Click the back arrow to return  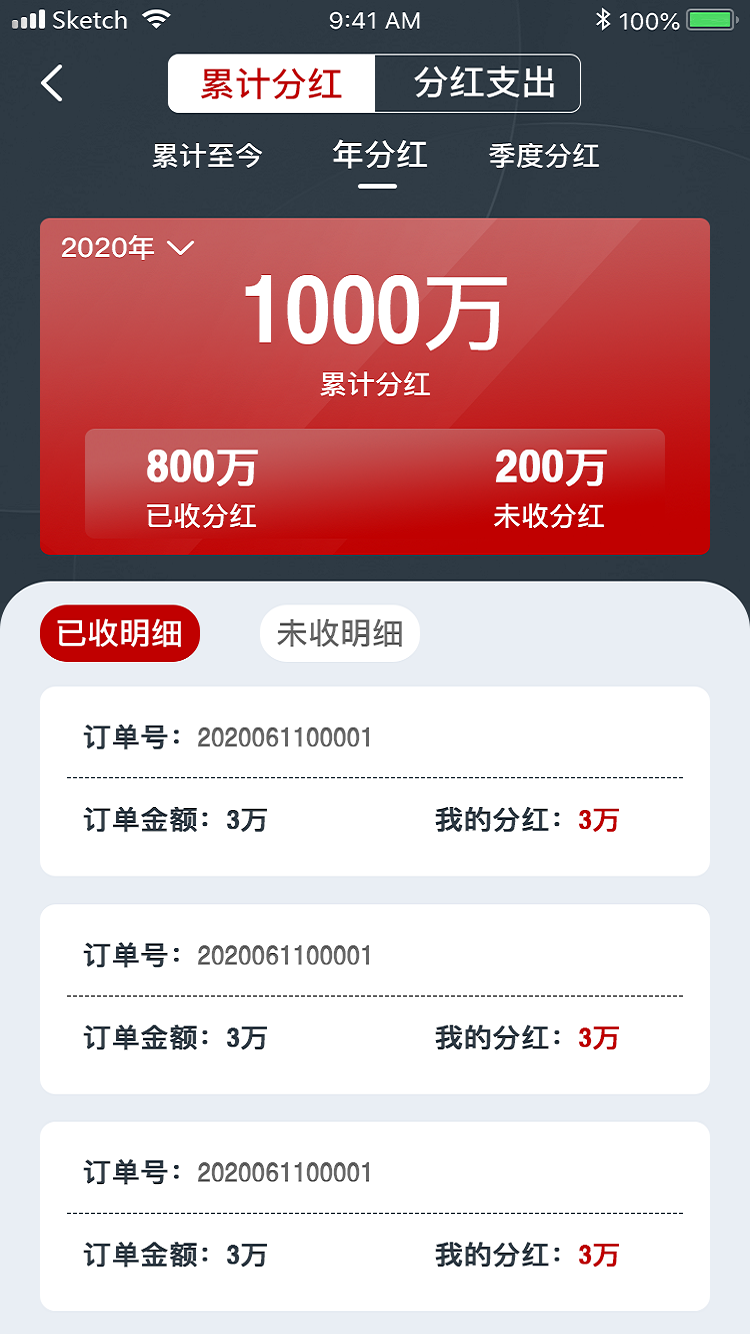[51, 83]
